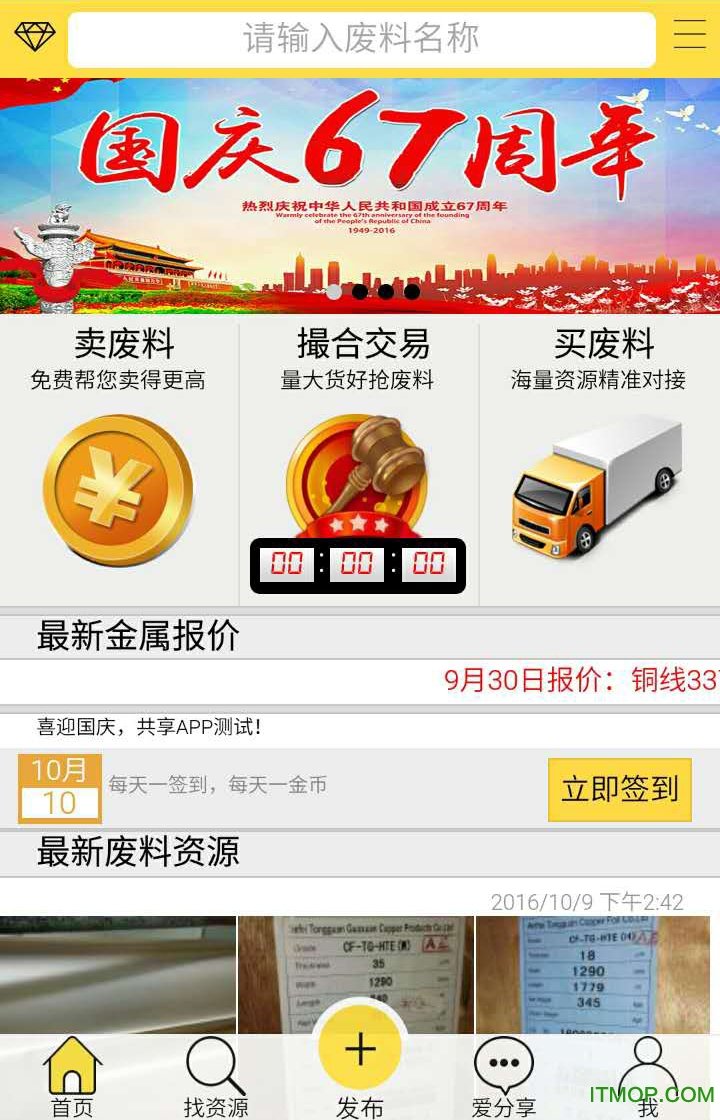Tap the 立即签到 sign-in button
The height and width of the screenshot is (1120, 720).
(x=621, y=789)
